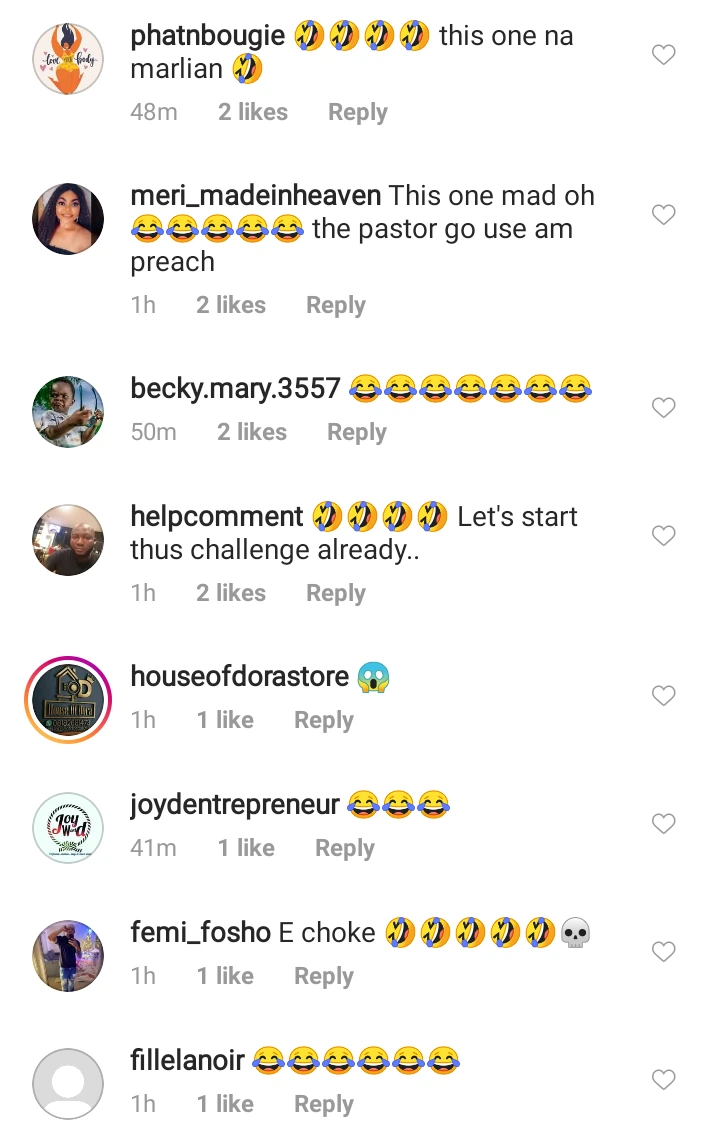Like meri_madeinheaven's comment
This screenshot has width=720, height=1140.
point(664,215)
